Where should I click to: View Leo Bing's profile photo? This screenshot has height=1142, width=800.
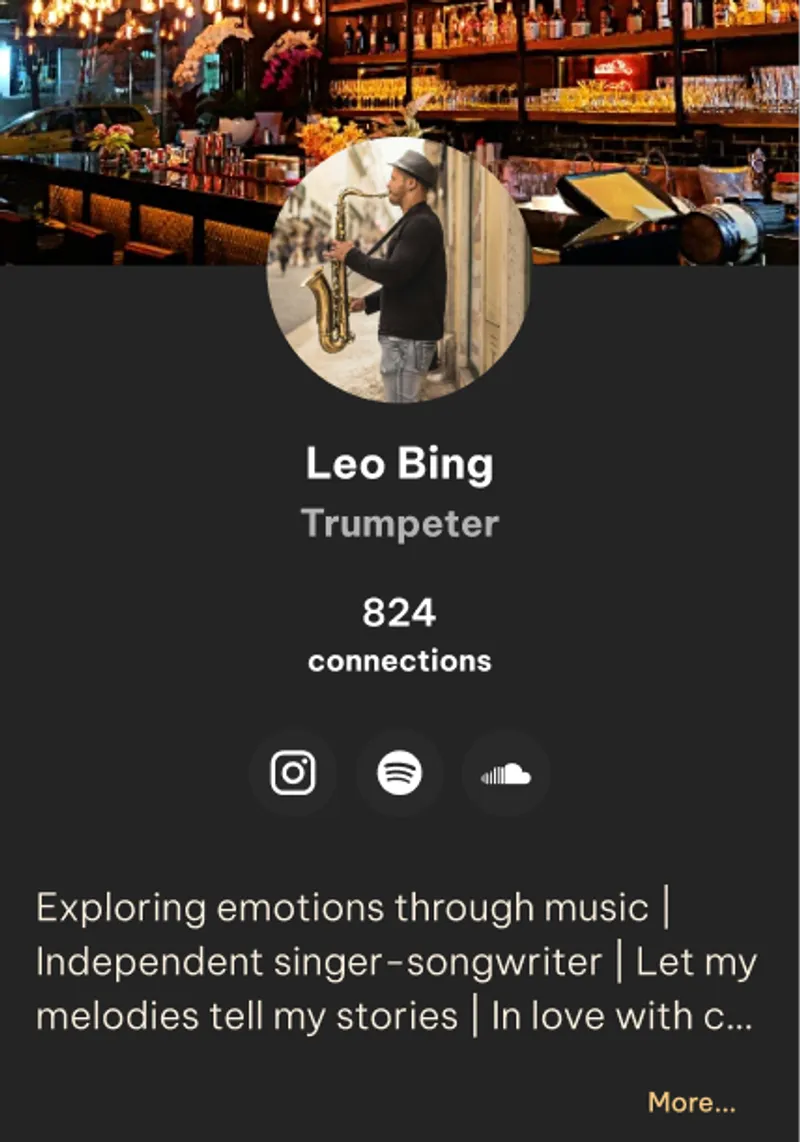pyautogui.click(x=399, y=270)
